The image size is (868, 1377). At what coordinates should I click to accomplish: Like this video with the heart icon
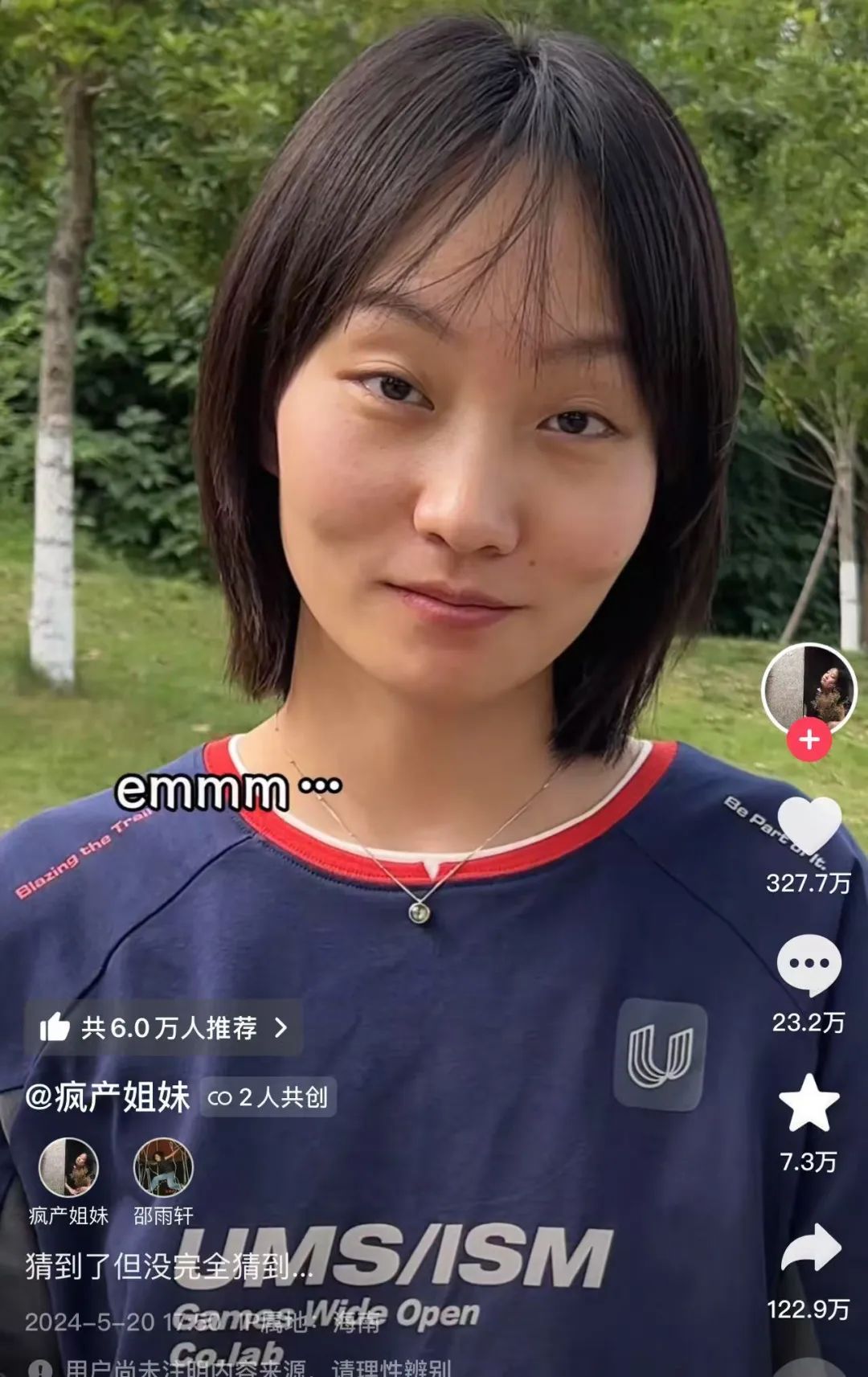click(809, 827)
